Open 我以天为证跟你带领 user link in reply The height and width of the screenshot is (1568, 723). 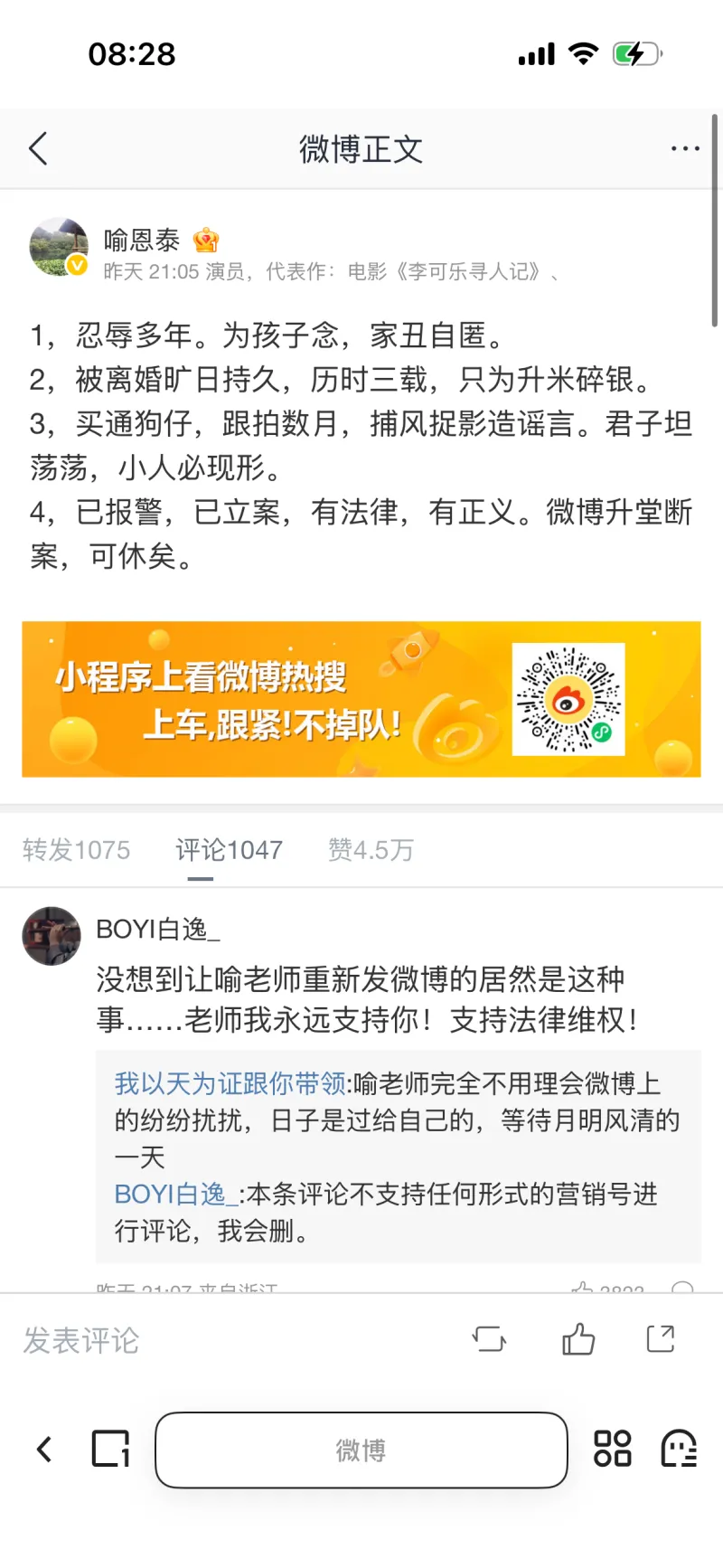point(230,1083)
